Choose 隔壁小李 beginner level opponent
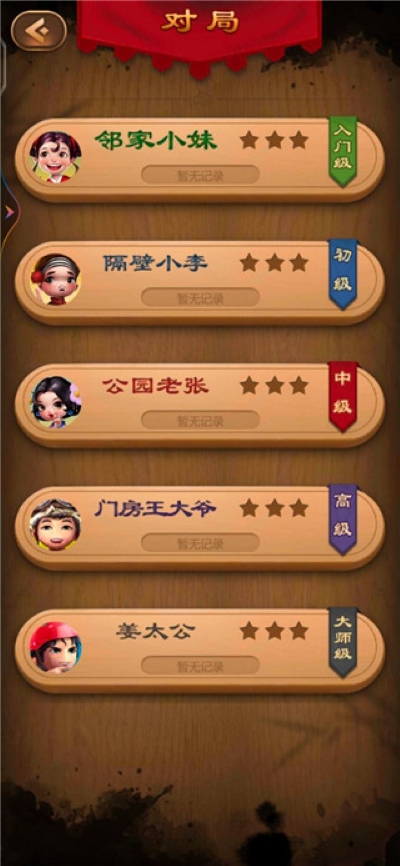Image resolution: width=400 pixels, height=866 pixels. (199, 282)
